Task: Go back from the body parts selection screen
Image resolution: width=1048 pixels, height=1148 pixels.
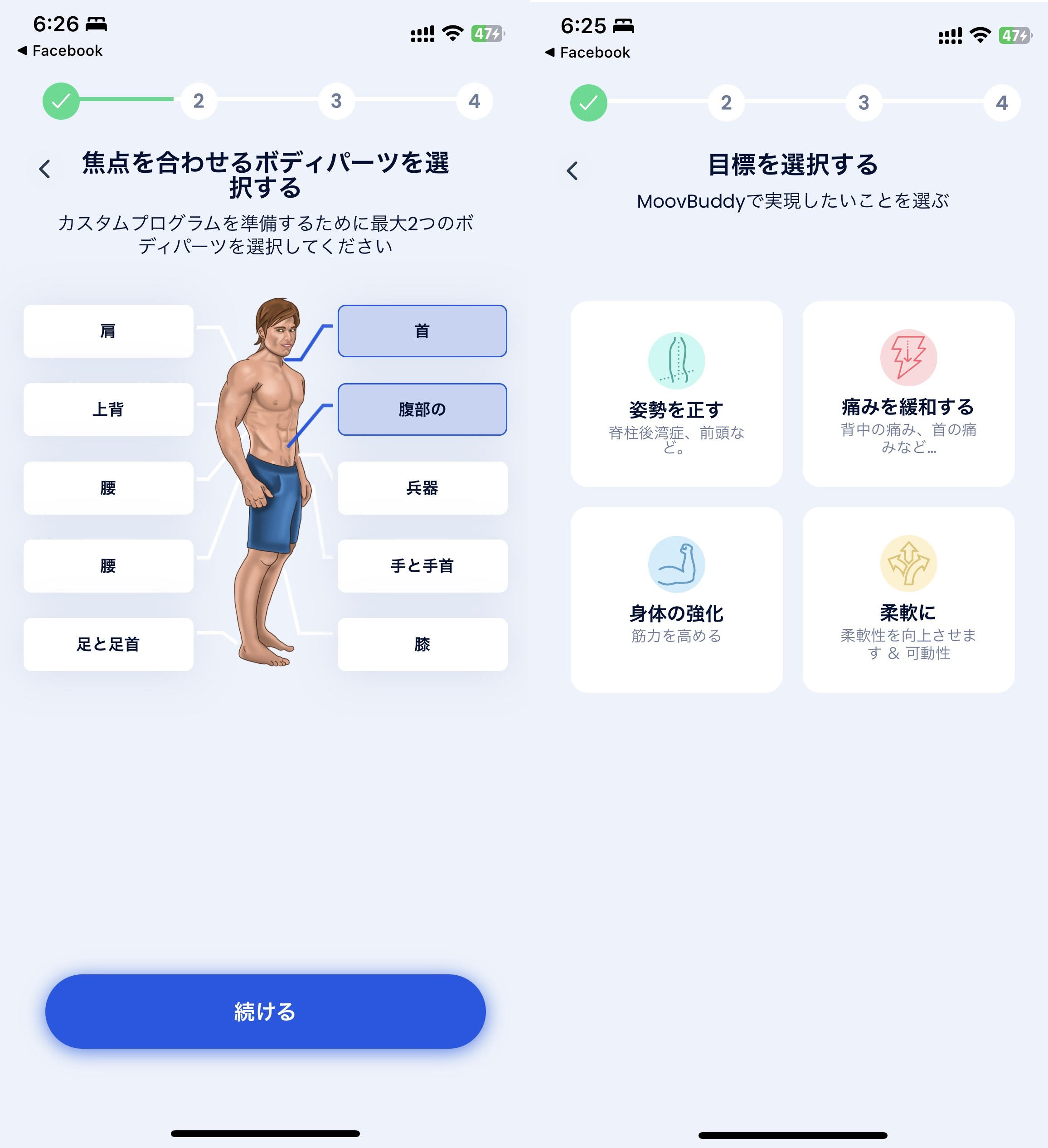Action: pyautogui.click(x=45, y=169)
